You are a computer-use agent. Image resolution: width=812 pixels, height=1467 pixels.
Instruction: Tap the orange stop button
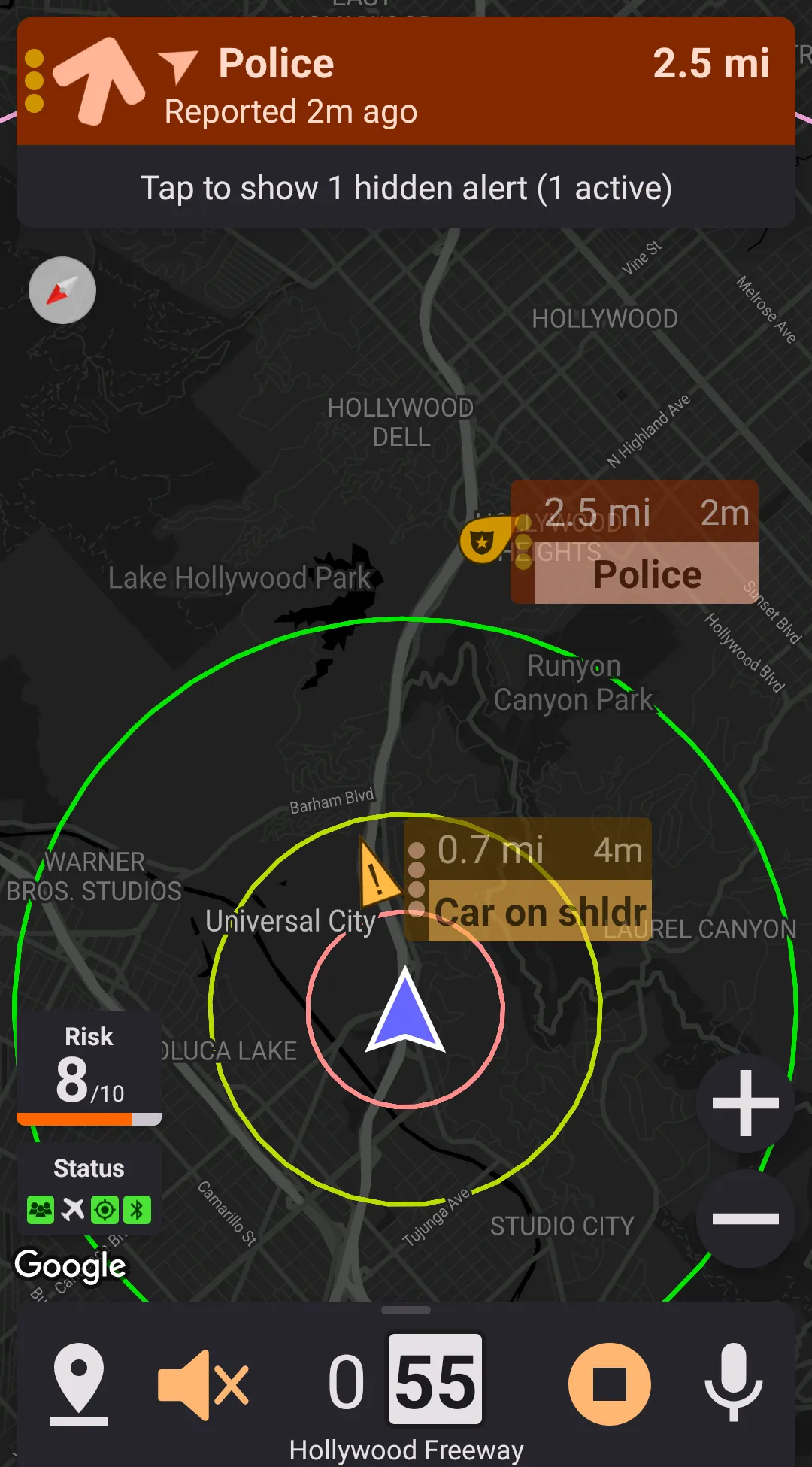609,1384
